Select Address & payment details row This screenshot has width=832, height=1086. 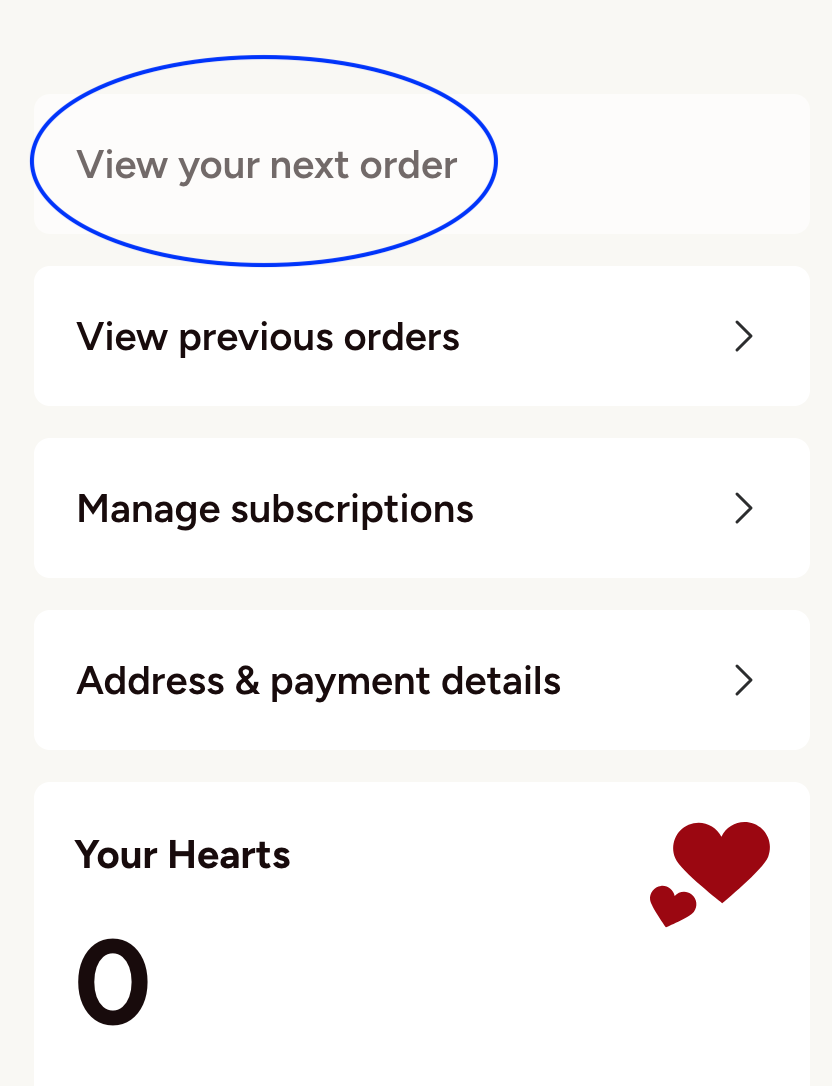420,681
